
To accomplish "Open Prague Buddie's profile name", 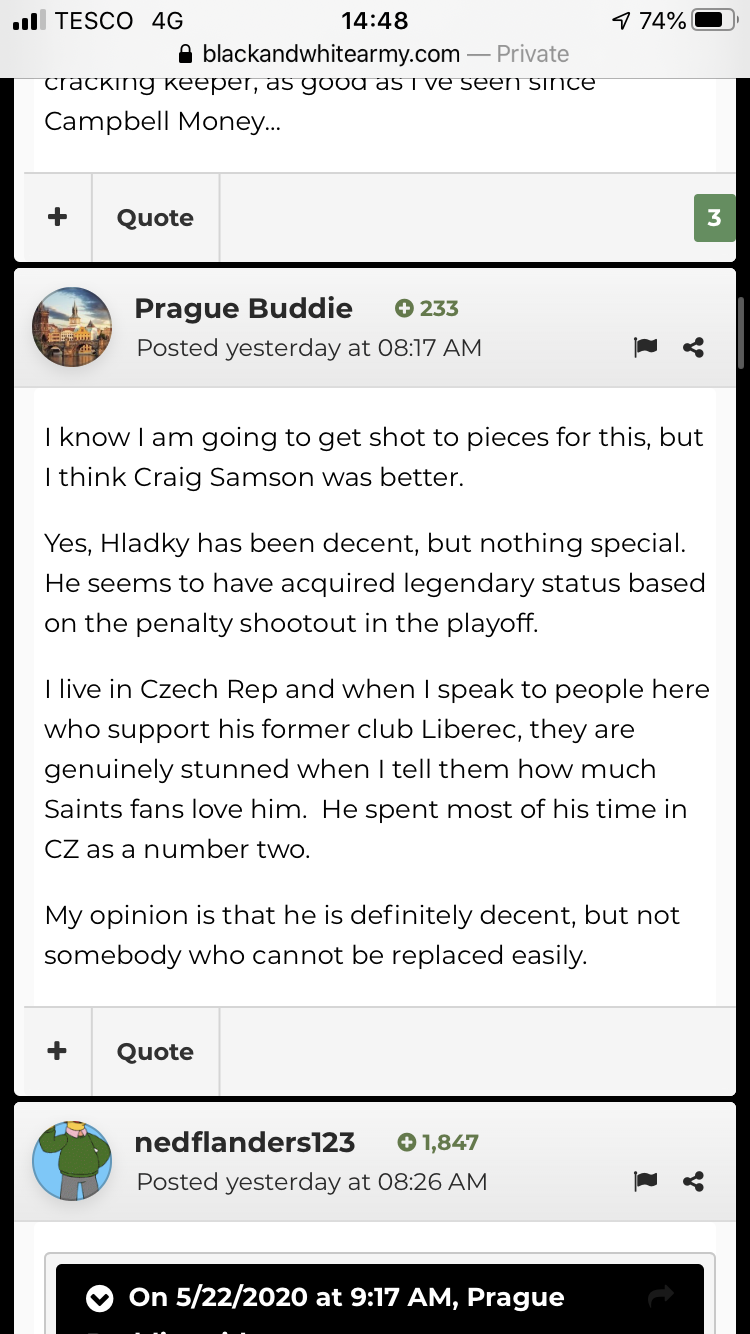I will (243, 308).
